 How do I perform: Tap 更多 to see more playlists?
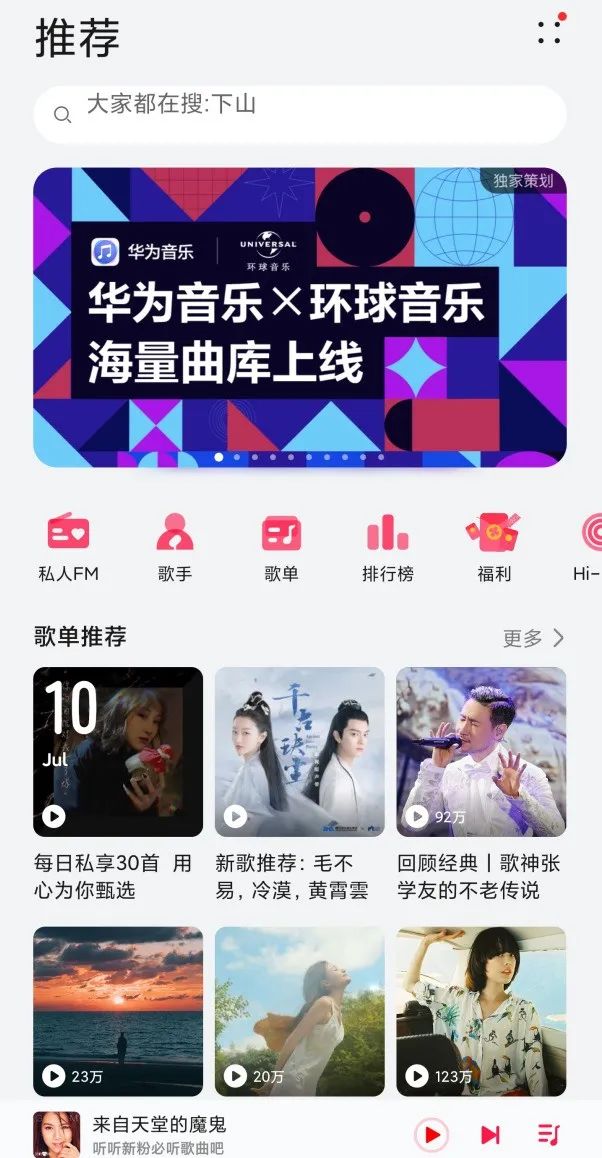(533, 638)
